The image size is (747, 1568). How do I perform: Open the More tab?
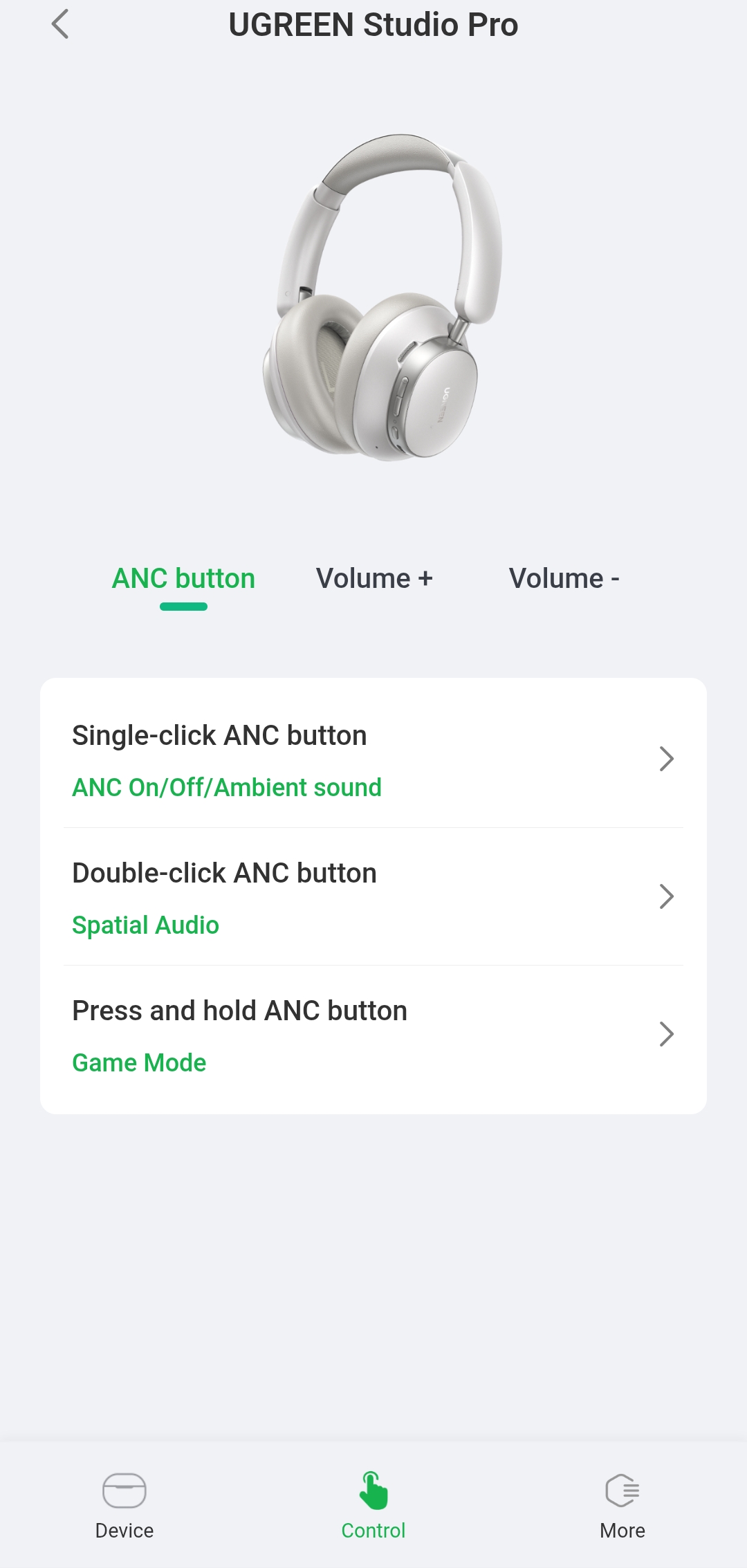pyautogui.click(x=622, y=1506)
